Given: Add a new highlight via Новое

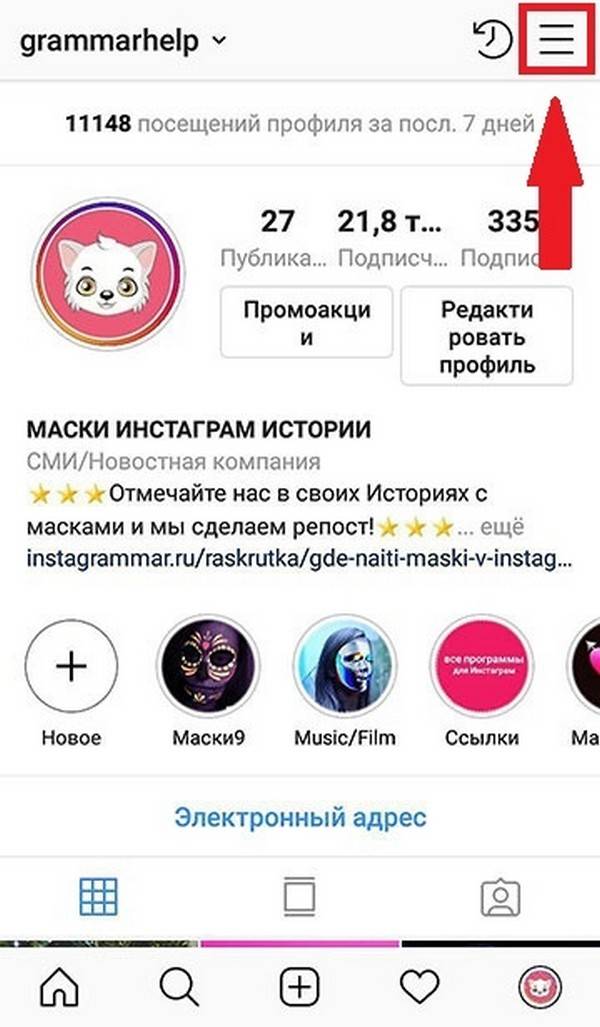Looking at the screenshot, I should click(x=71, y=669).
